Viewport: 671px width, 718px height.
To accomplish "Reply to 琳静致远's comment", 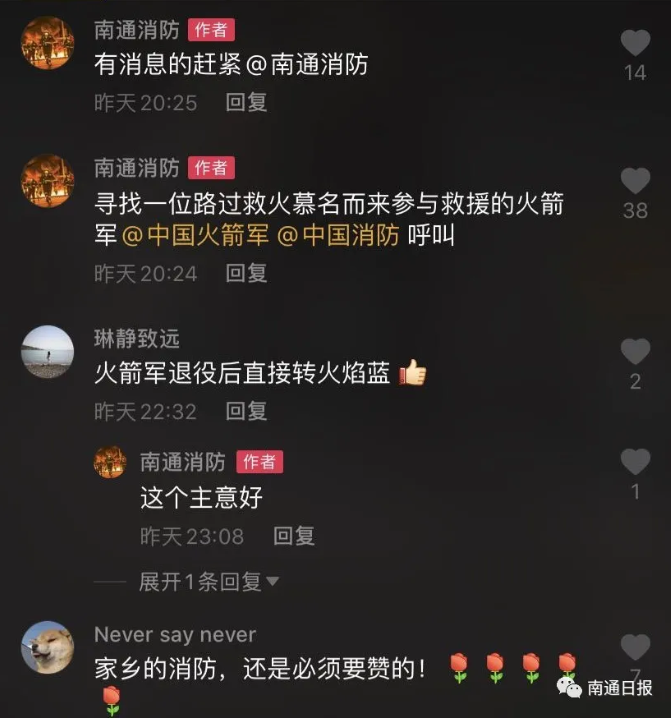I will pos(246,411).
